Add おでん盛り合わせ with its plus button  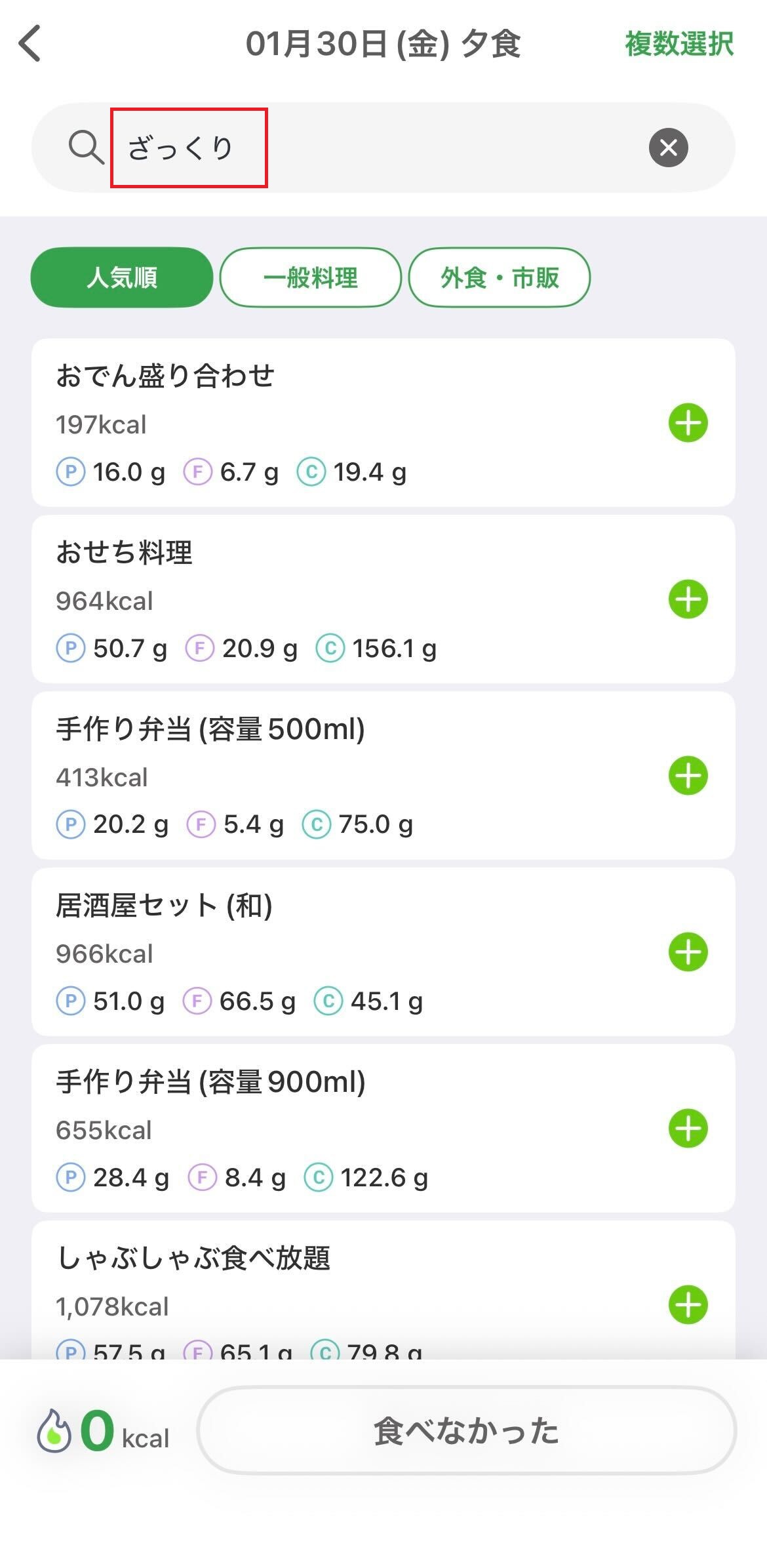click(688, 423)
